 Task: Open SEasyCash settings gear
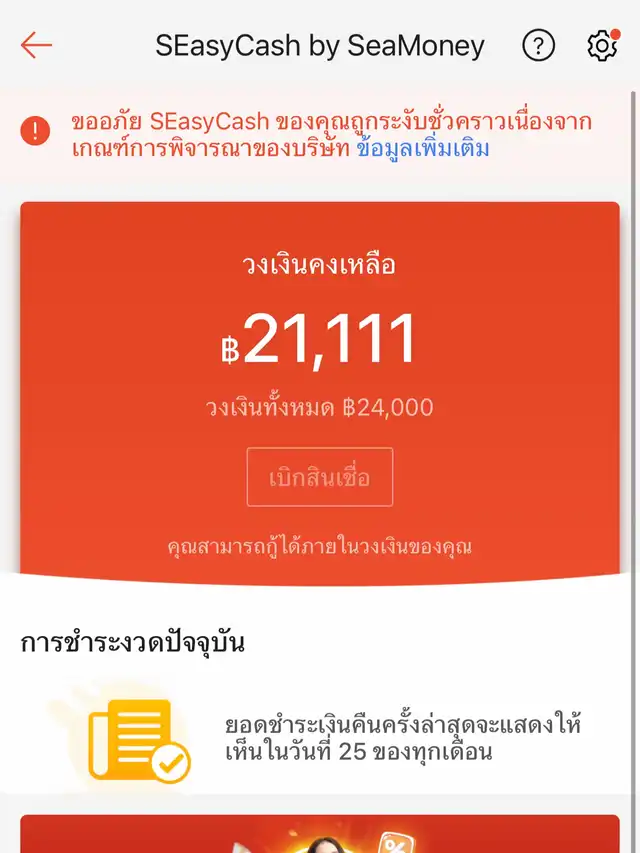pos(602,45)
